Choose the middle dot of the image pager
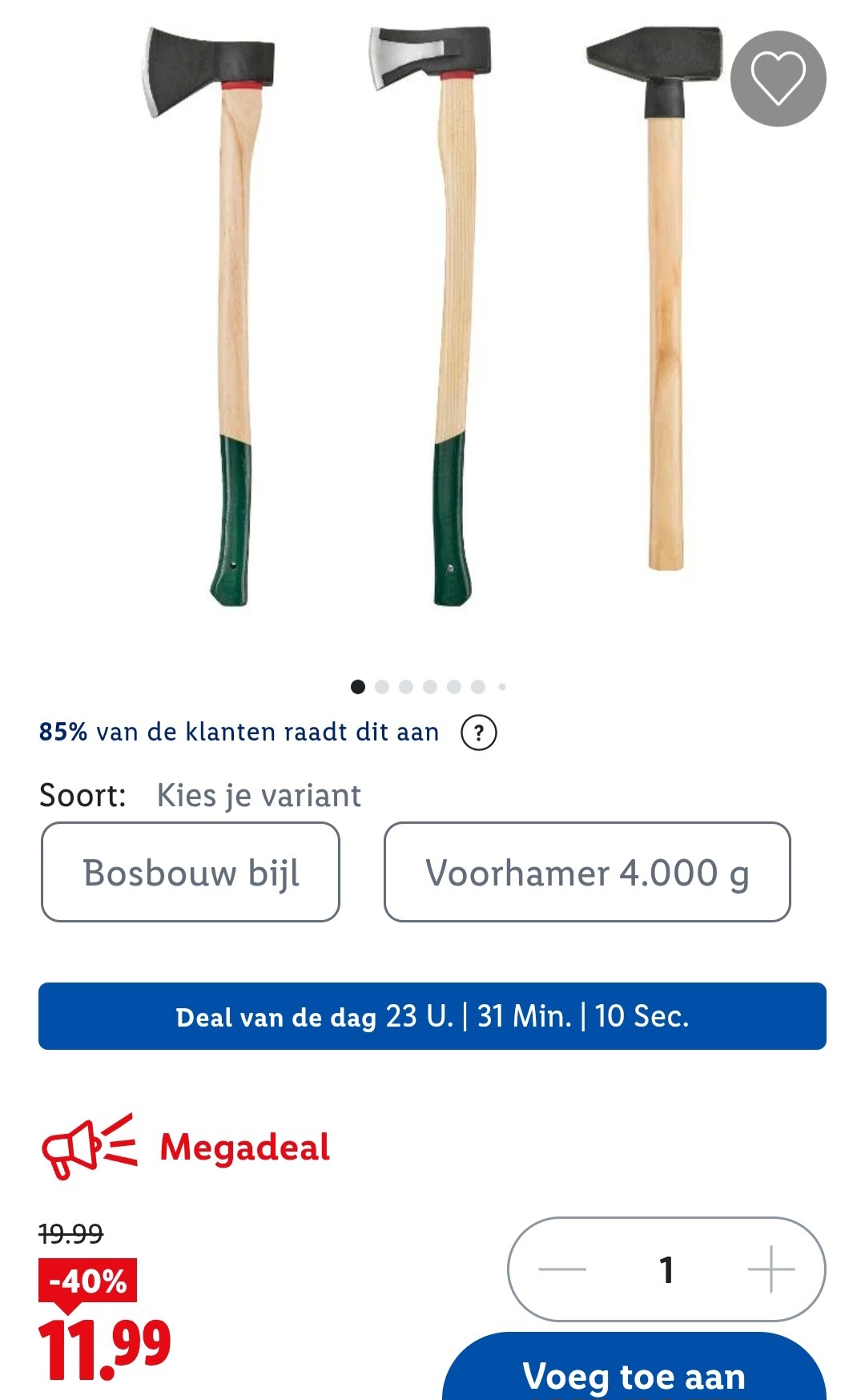The height and width of the screenshot is (1400, 865). coord(429,686)
